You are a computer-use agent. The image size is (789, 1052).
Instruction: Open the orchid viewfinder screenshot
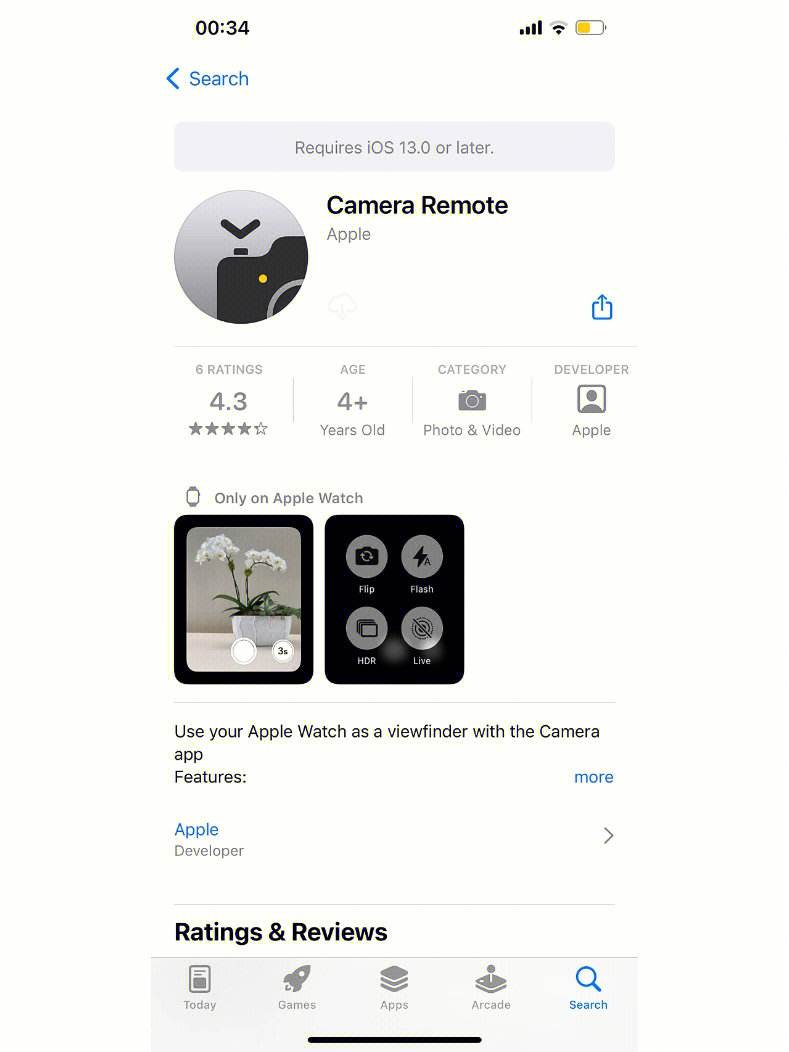point(243,599)
